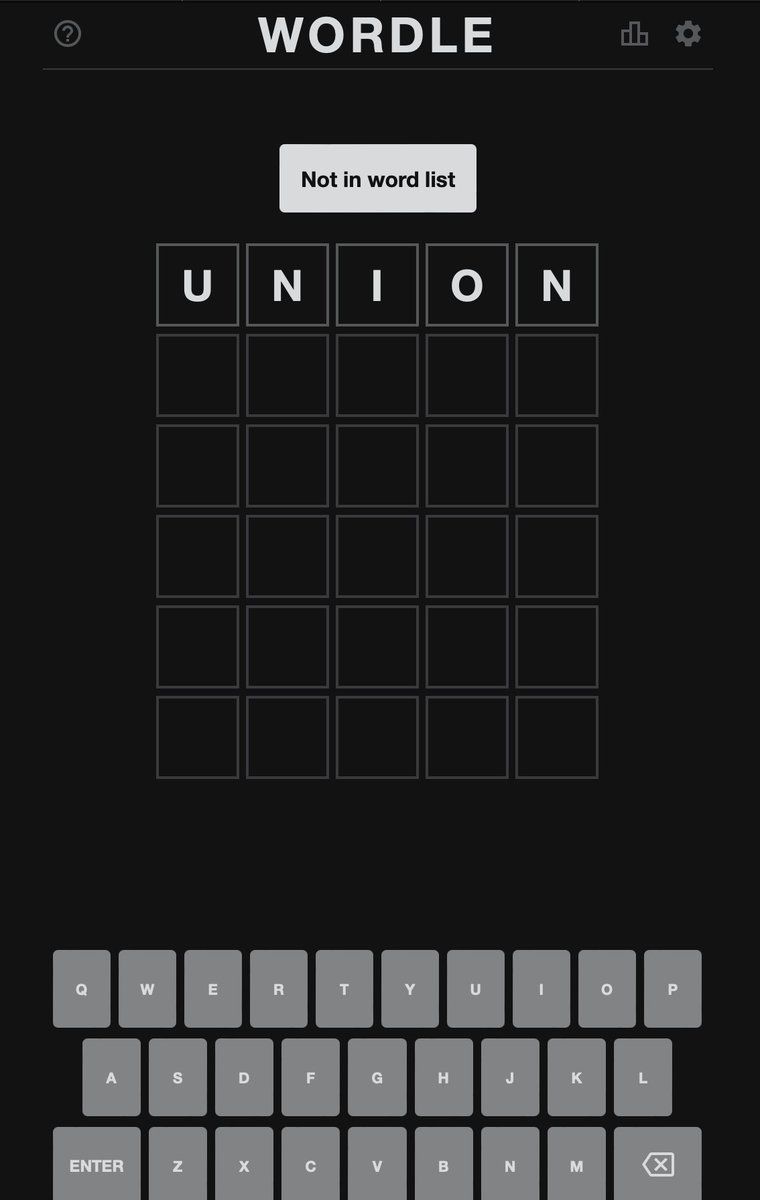Choose the letter Y

(410, 989)
